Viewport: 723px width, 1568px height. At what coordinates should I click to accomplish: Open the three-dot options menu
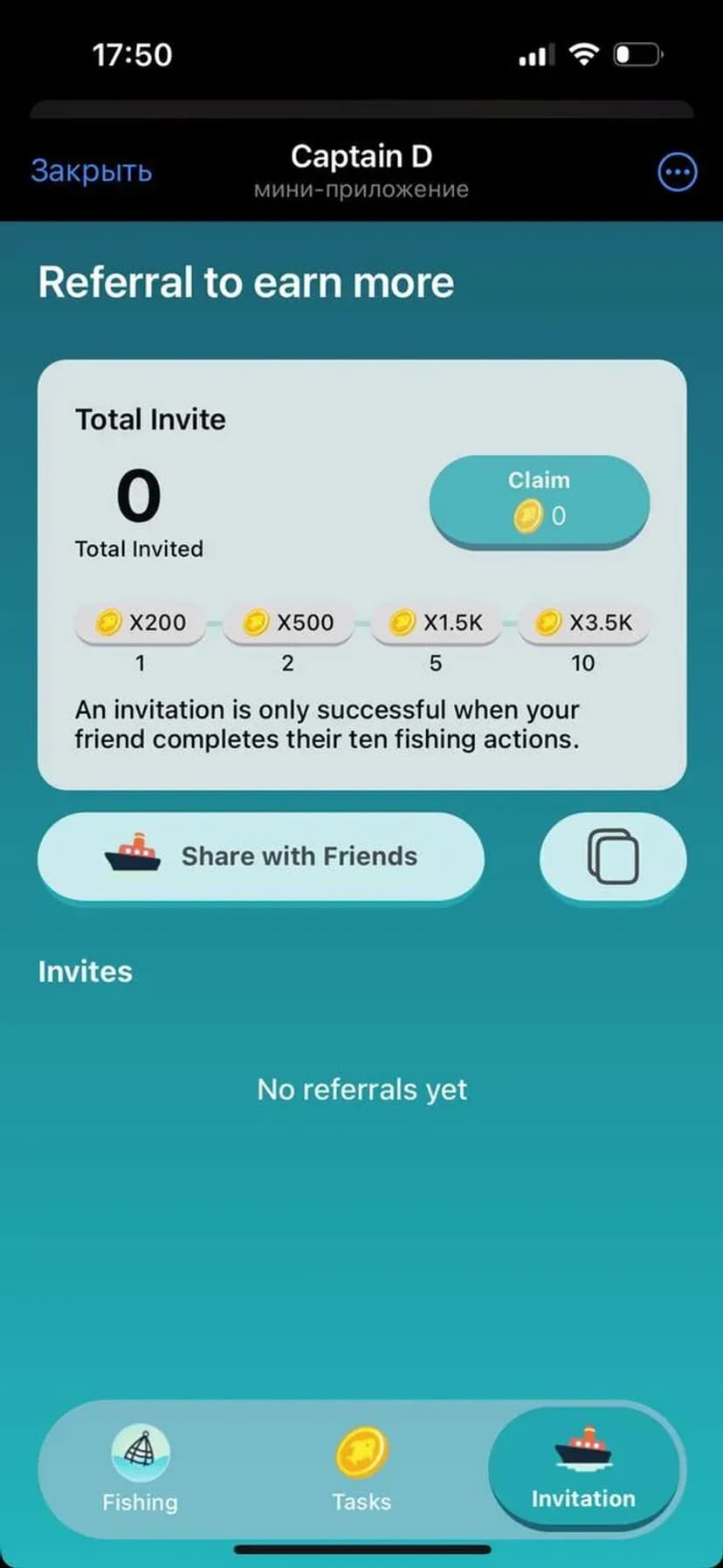click(x=677, y=172)
